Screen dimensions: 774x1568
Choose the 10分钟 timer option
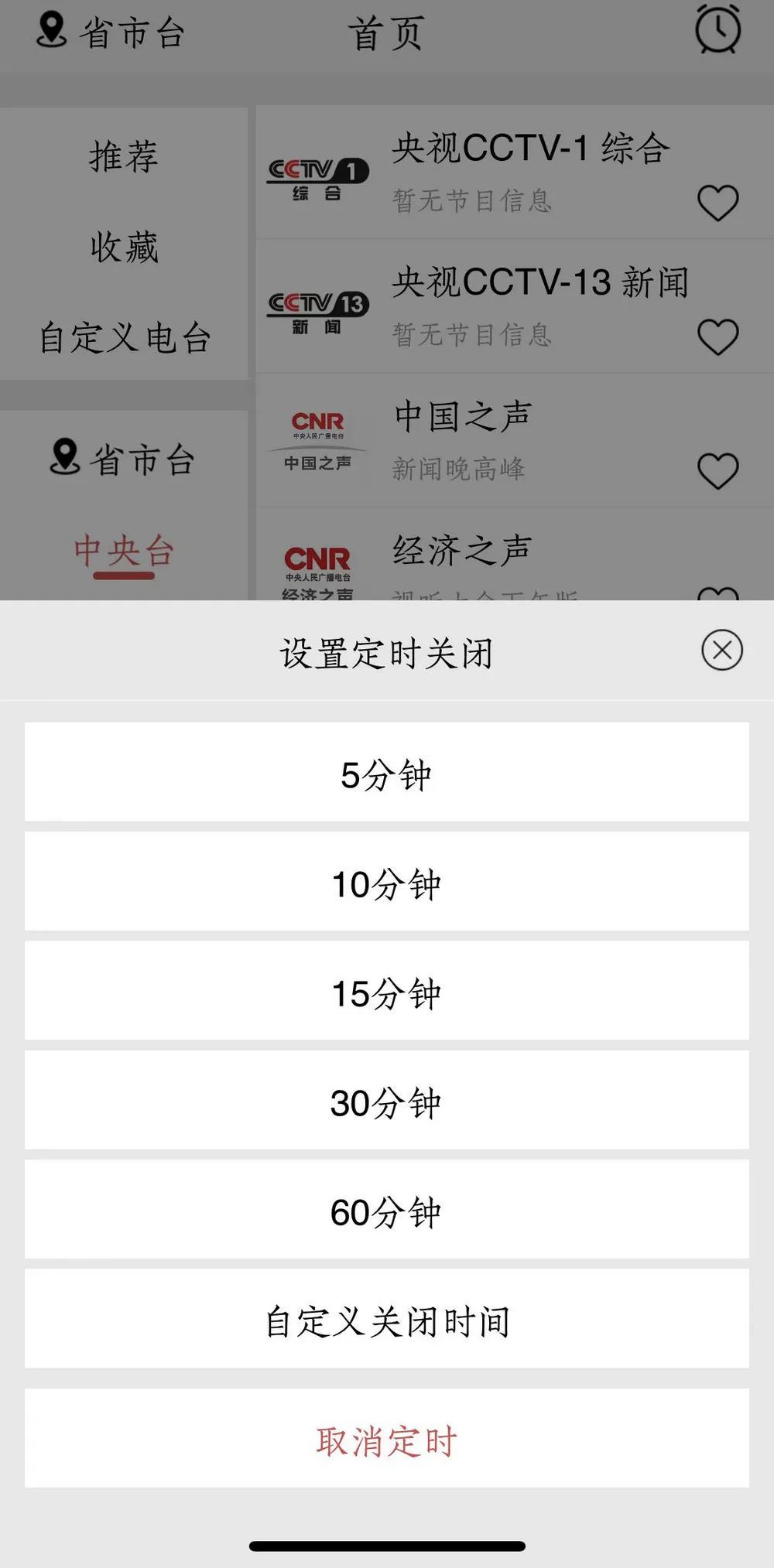click(x=387, y=881)
